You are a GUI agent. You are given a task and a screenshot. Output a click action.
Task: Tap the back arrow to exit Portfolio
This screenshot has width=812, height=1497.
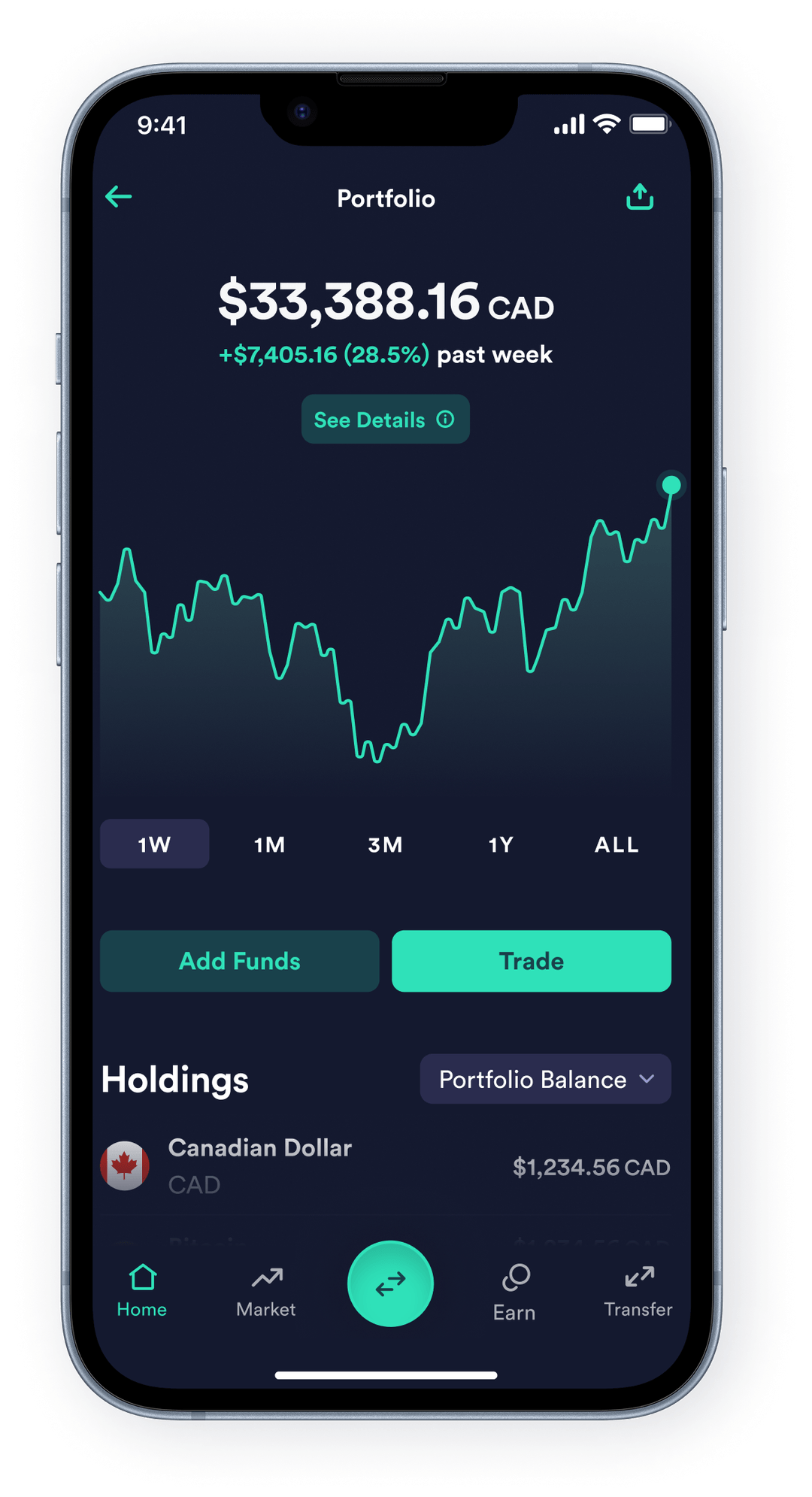[119, 196]
